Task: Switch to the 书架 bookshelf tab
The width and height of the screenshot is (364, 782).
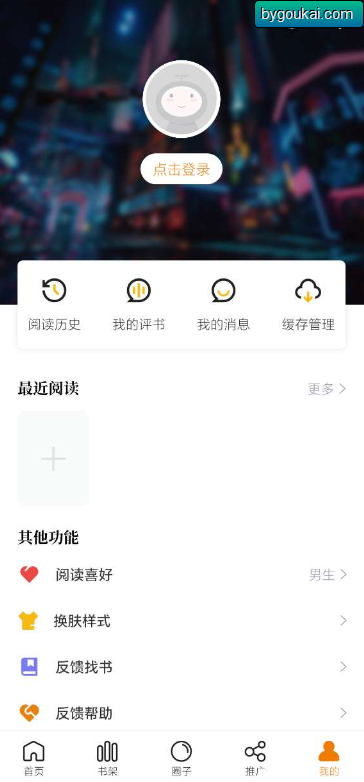Action: pos(107,758)
